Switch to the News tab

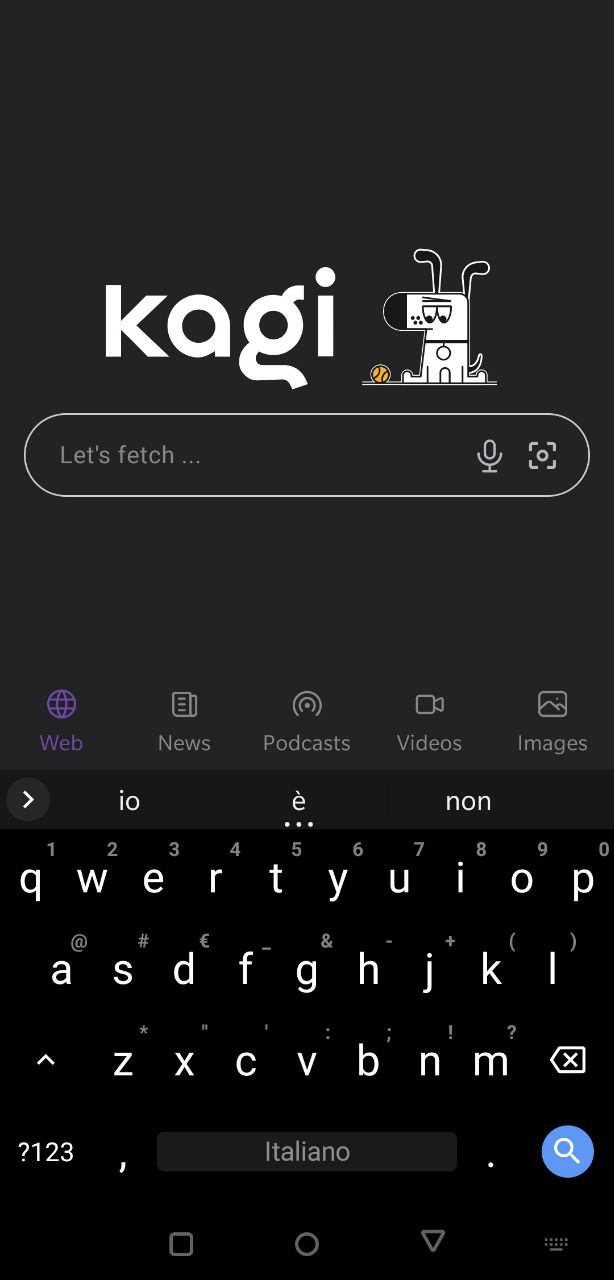point(184,721)
